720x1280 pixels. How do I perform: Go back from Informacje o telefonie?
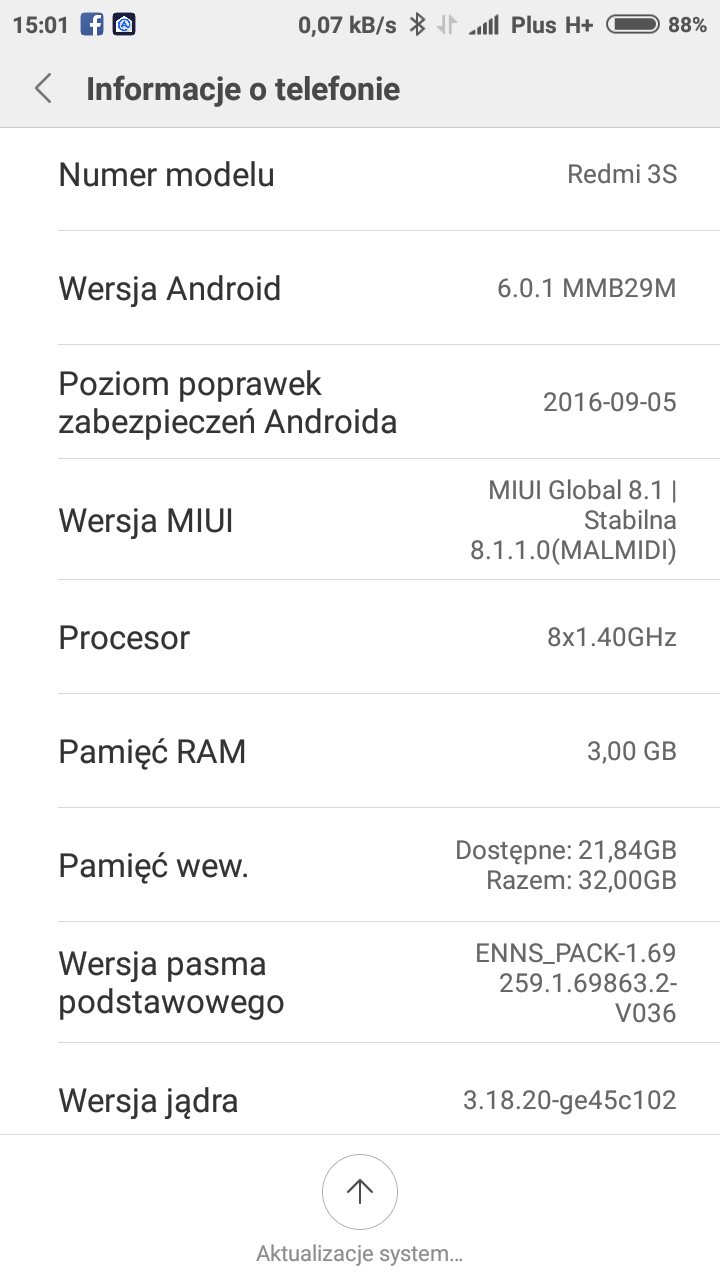43,89
